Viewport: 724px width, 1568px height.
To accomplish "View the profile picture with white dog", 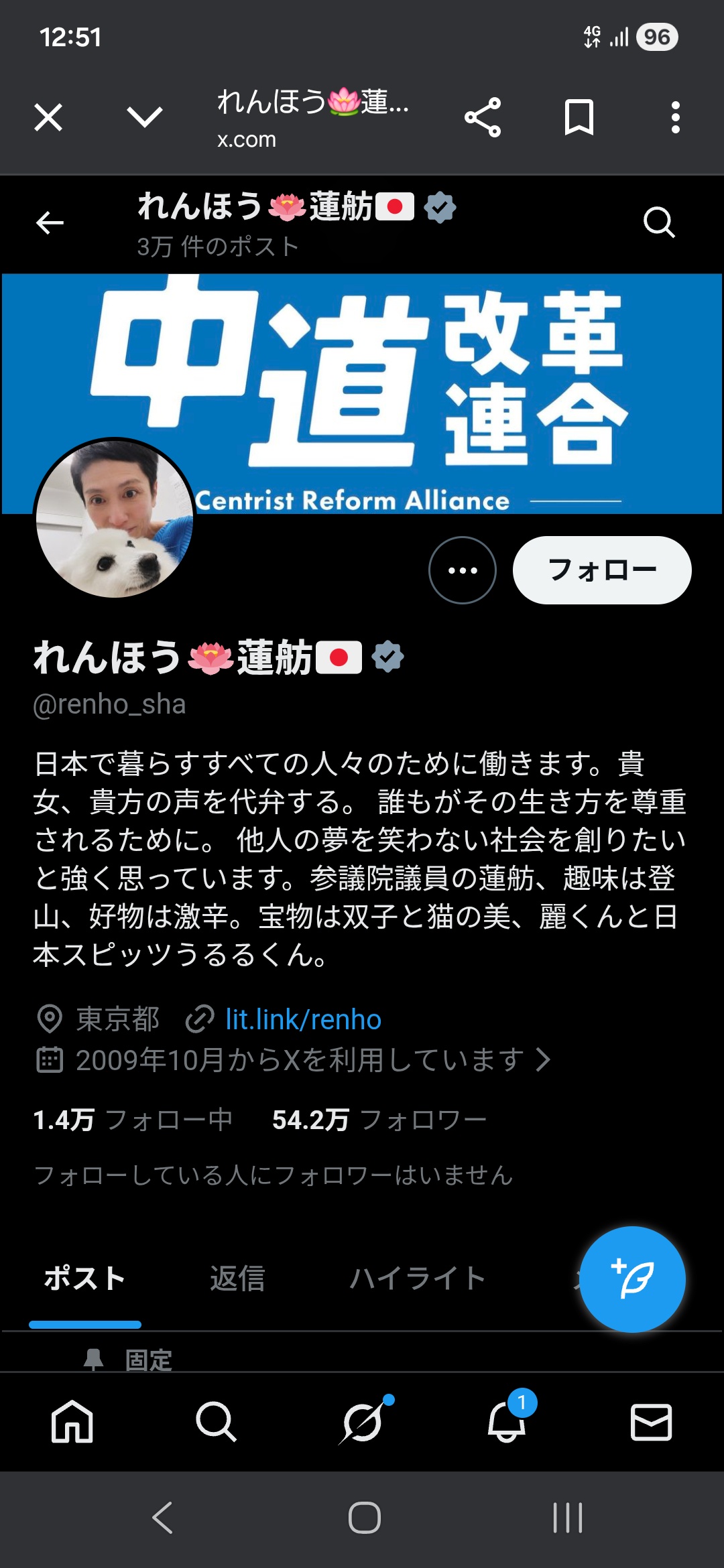I will (115, 518).
